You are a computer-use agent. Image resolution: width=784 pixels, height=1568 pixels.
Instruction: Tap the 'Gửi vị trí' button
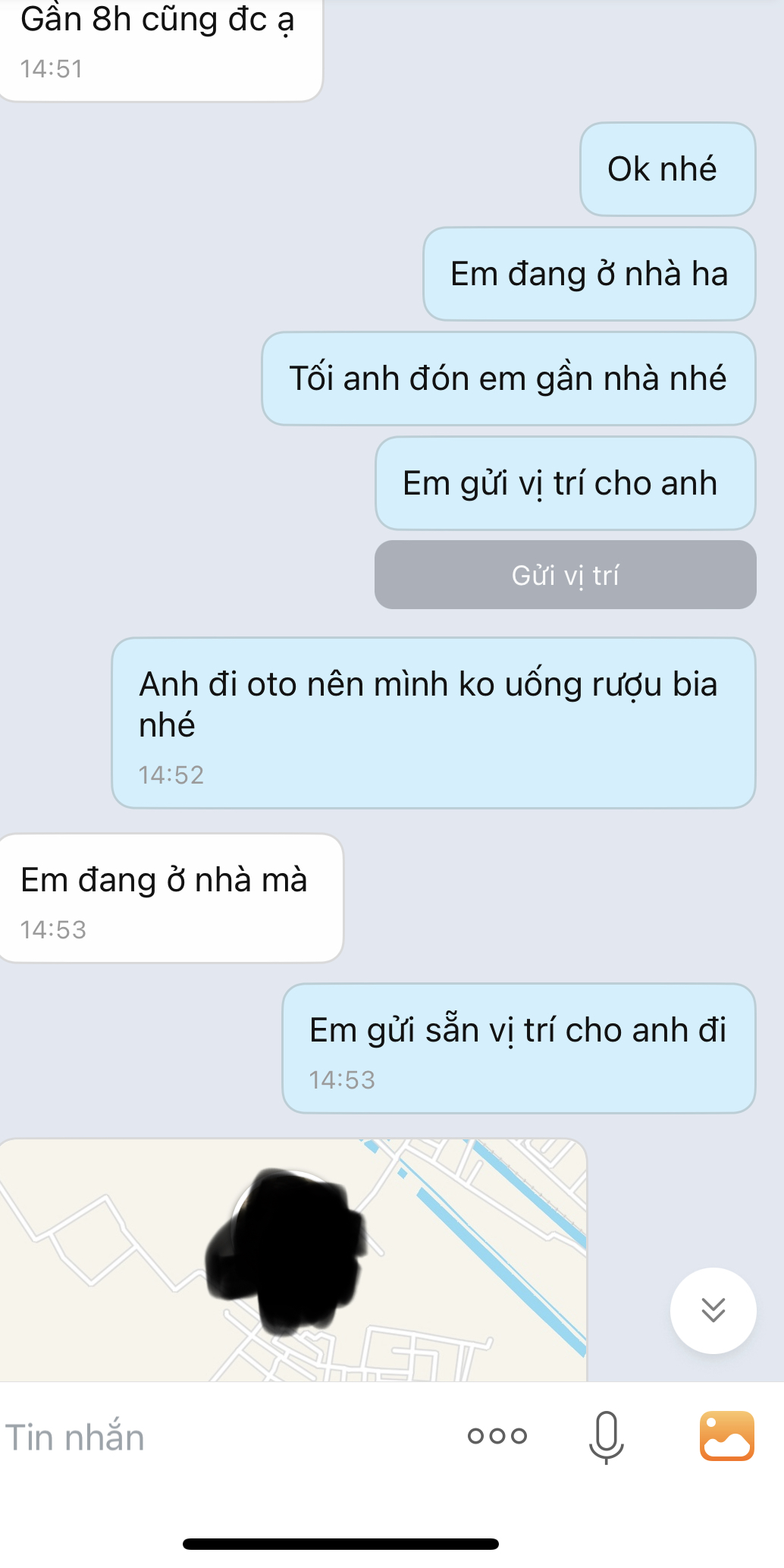coord(565,575)
